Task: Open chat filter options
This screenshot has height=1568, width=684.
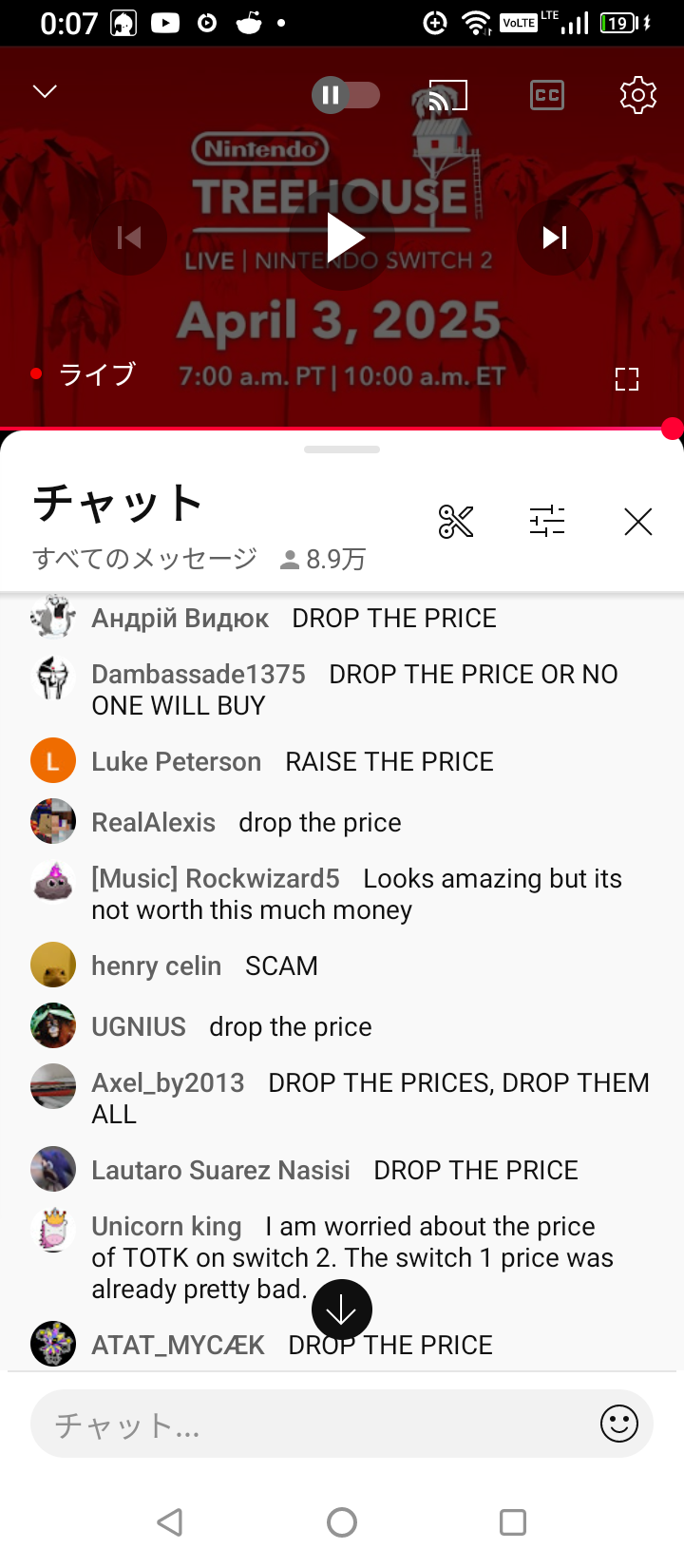Action: point(547,521)
